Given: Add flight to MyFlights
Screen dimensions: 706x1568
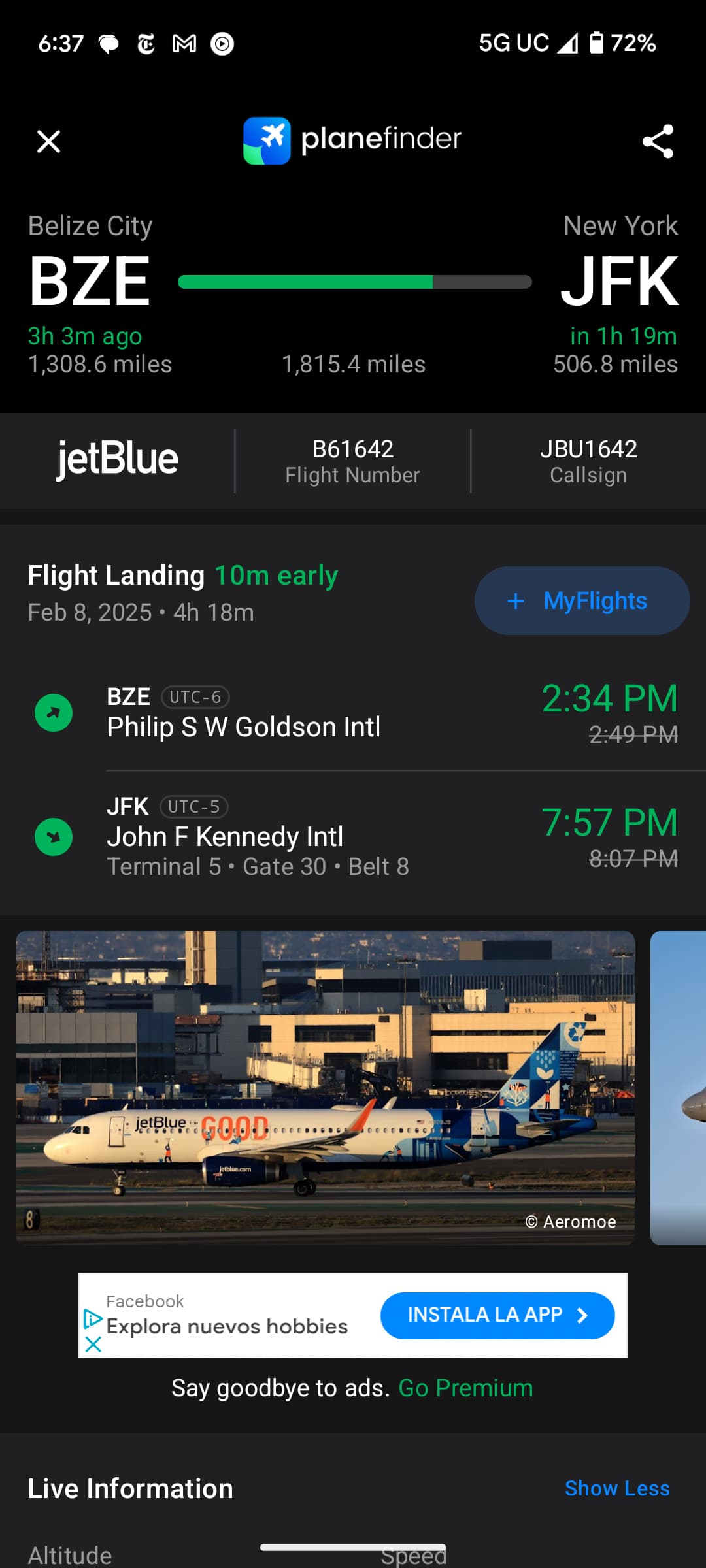Looking at the screenshot, I should pos(582,600).
